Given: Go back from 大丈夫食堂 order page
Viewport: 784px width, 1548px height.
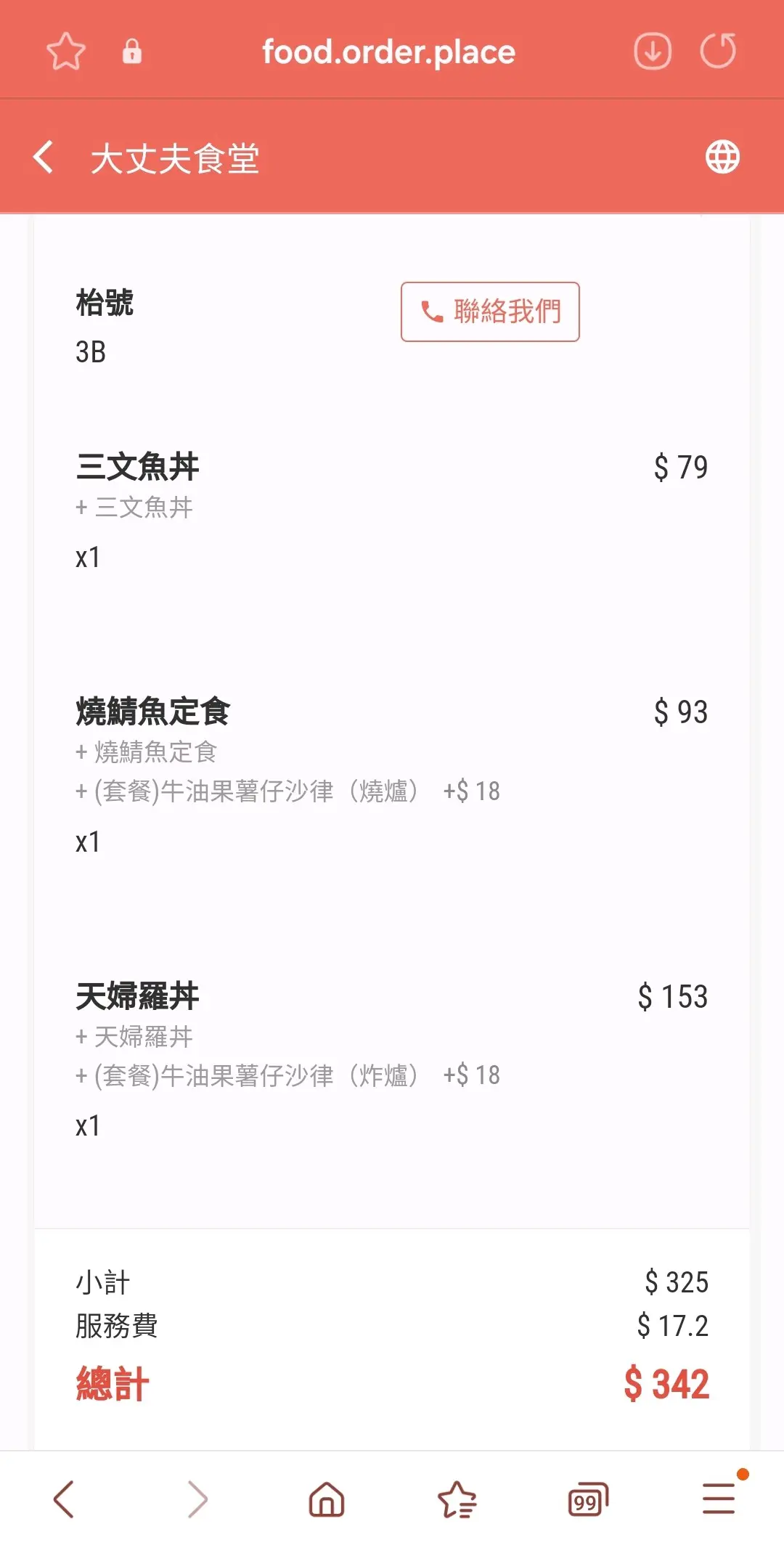Looking at the screenshot, I should pos(44,158).
